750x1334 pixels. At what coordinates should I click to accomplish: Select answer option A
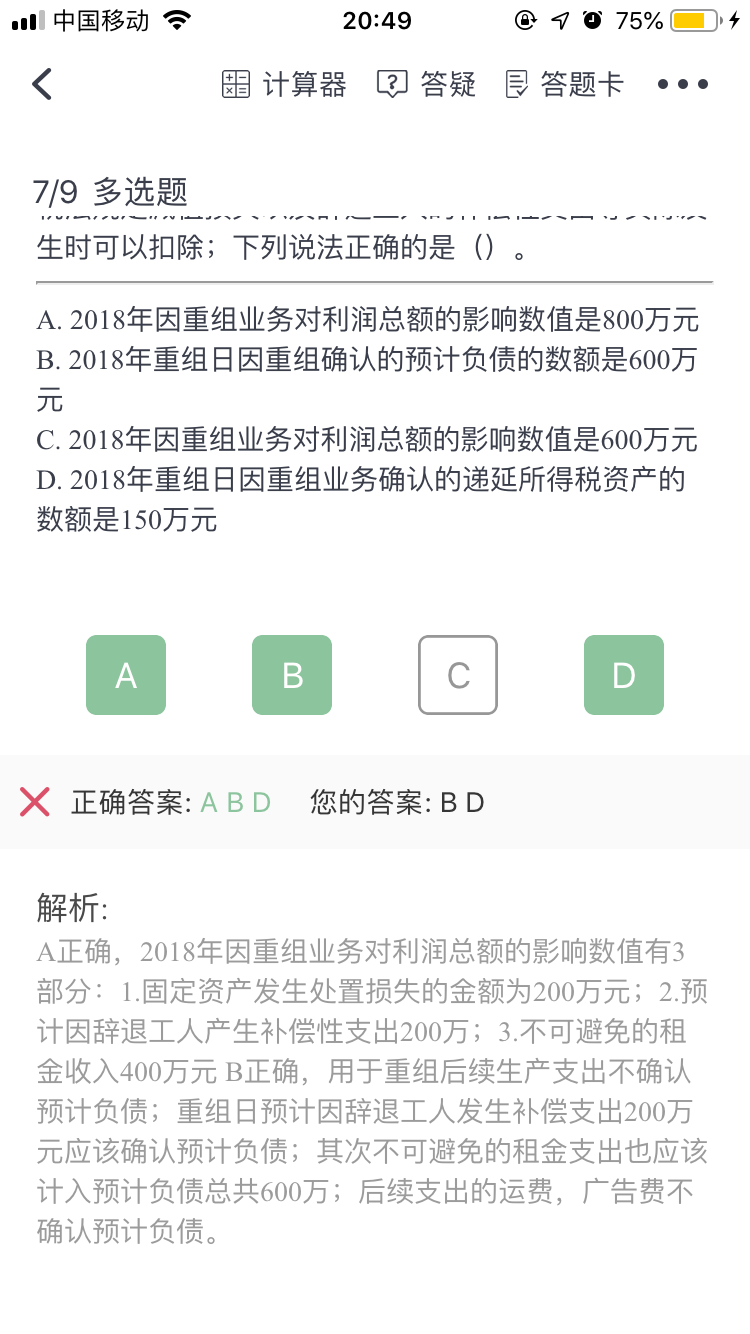(126, 675)
